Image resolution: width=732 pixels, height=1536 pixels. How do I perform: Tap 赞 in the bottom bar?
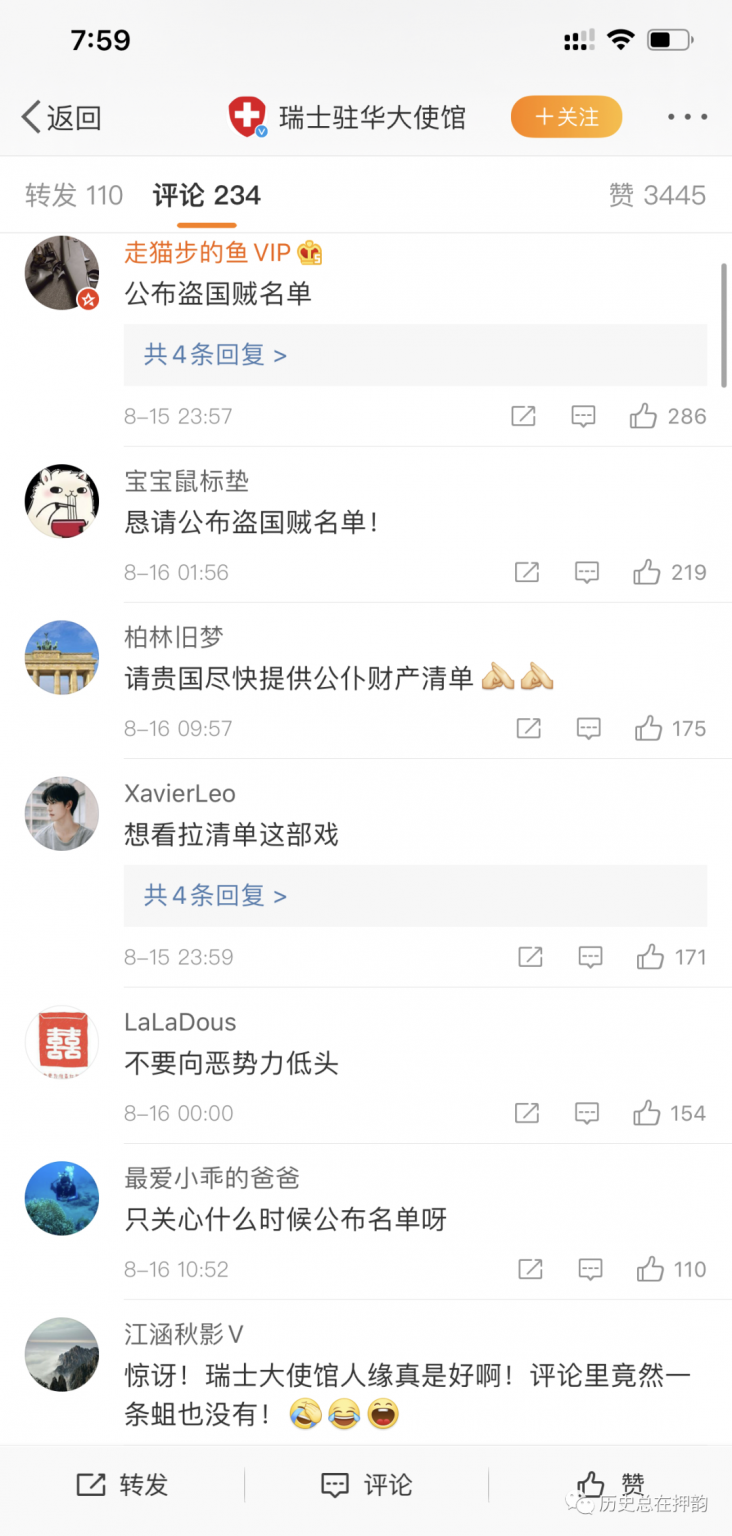coord(611,1485)
